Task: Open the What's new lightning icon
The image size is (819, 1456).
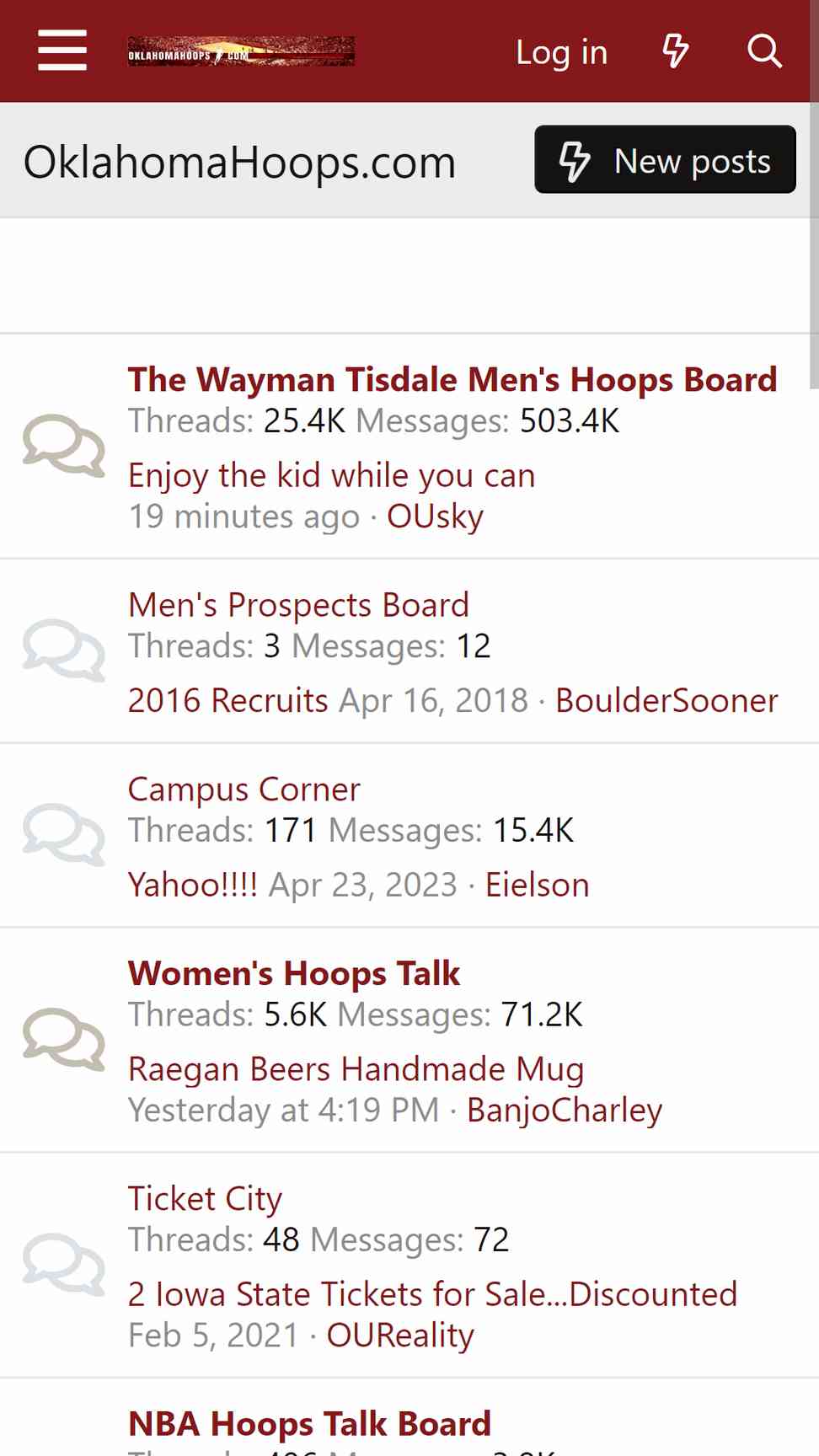Action: (x=675, y=51)
